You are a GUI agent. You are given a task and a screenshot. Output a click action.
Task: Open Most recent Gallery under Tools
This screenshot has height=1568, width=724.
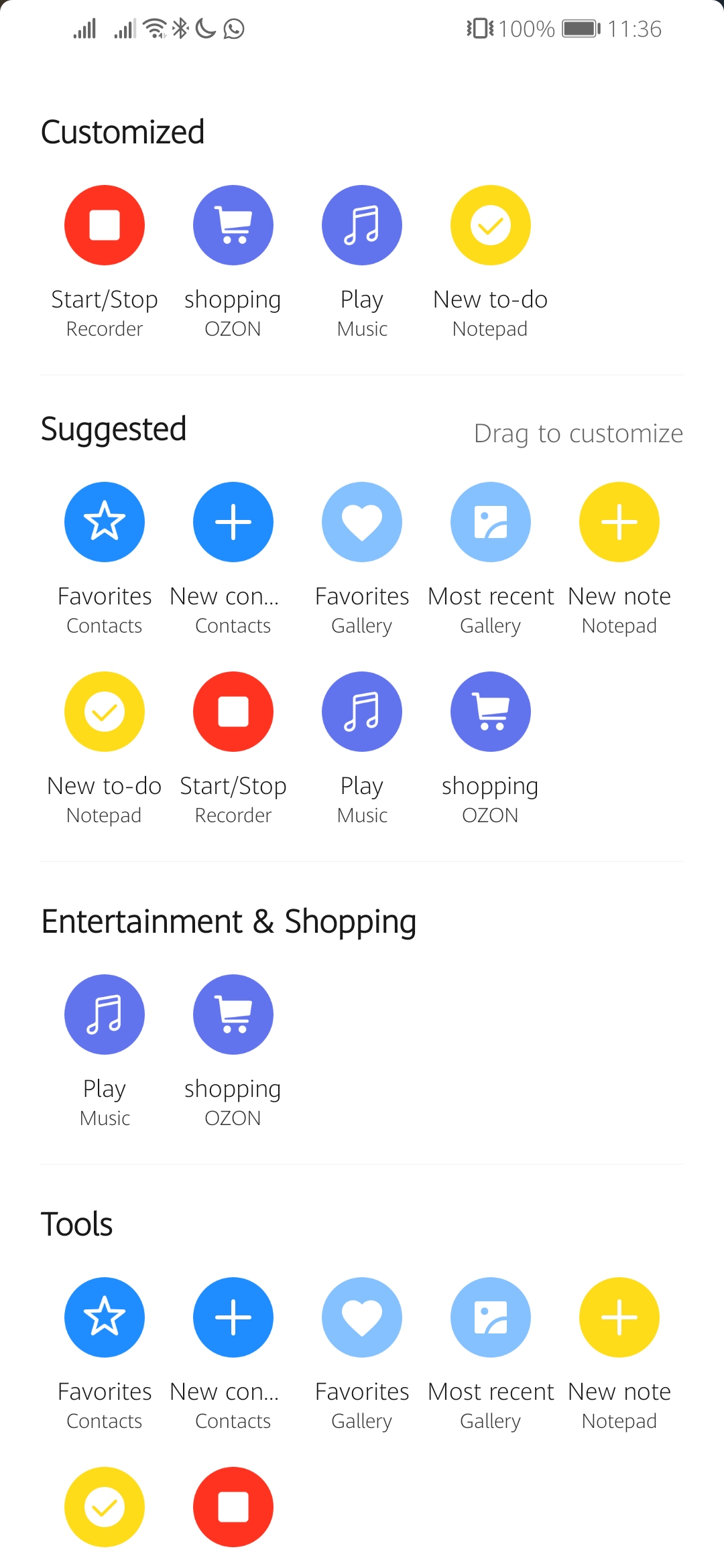[491, 1317]
